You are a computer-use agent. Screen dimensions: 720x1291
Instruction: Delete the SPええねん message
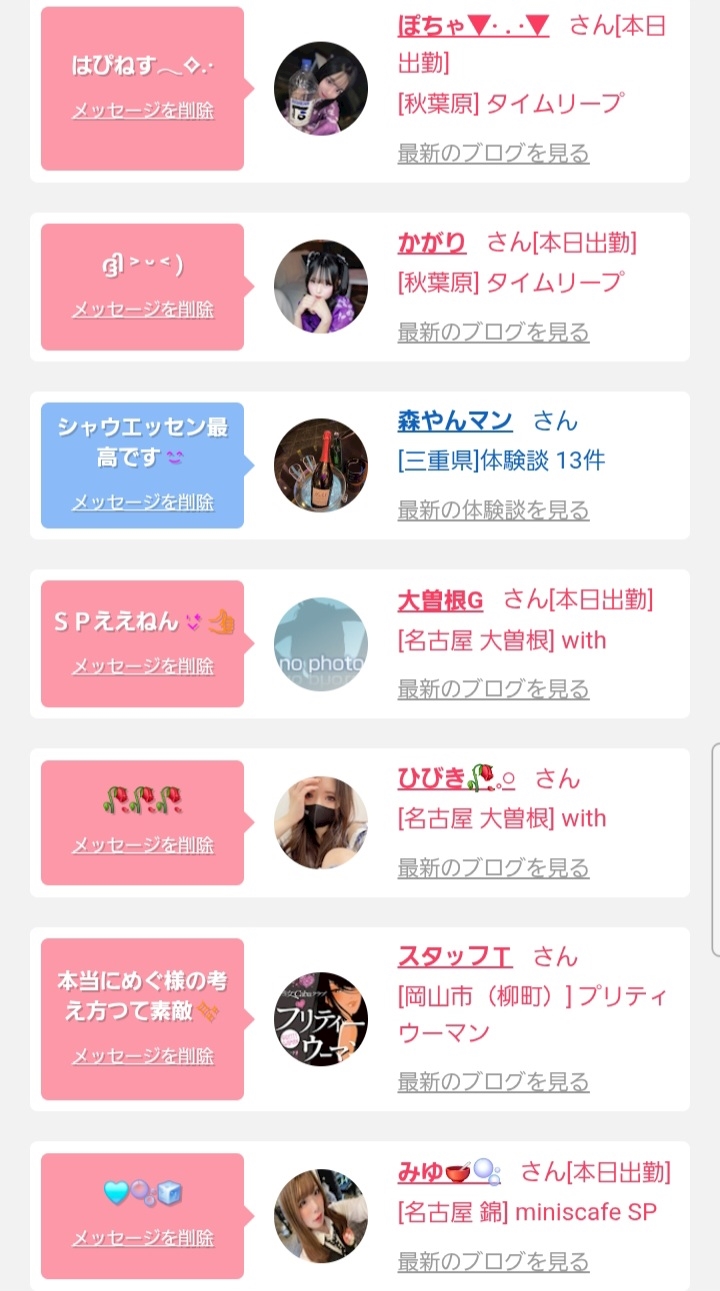143,666
